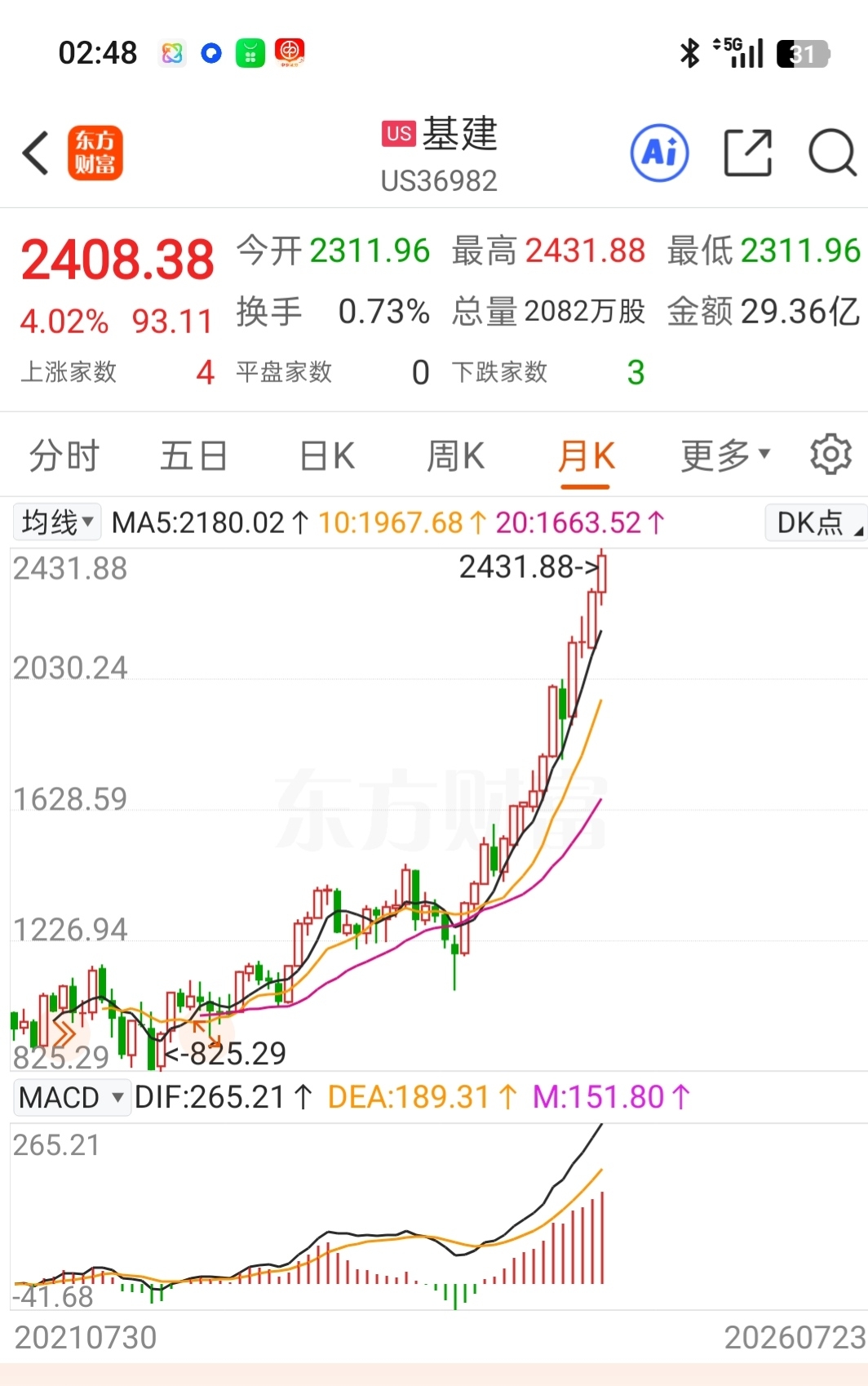The image size is (868, 1386).
Task: Select the 日K chart tab
Action: click(x=327, y=455)
